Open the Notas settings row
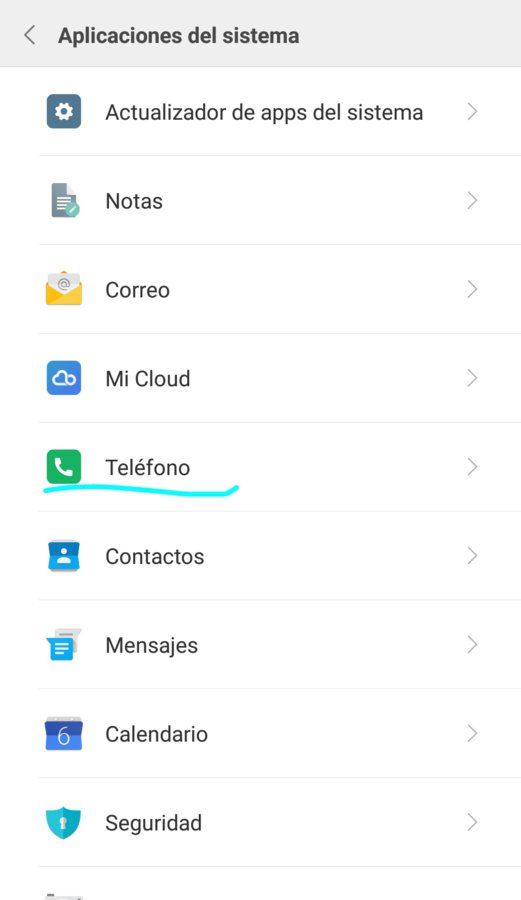 click(x=260, y=200)
